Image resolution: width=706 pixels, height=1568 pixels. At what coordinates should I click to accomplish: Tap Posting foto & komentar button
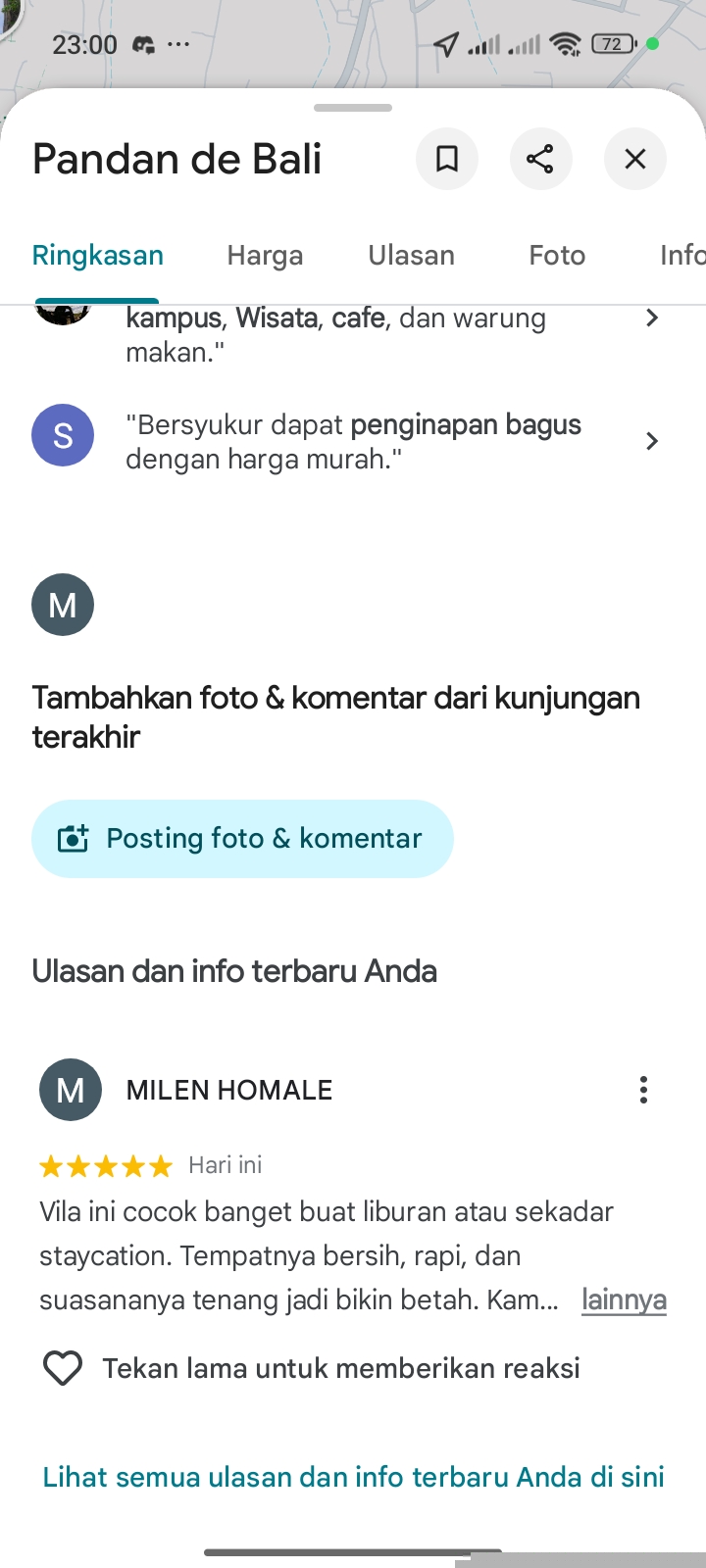pos(242,839)
